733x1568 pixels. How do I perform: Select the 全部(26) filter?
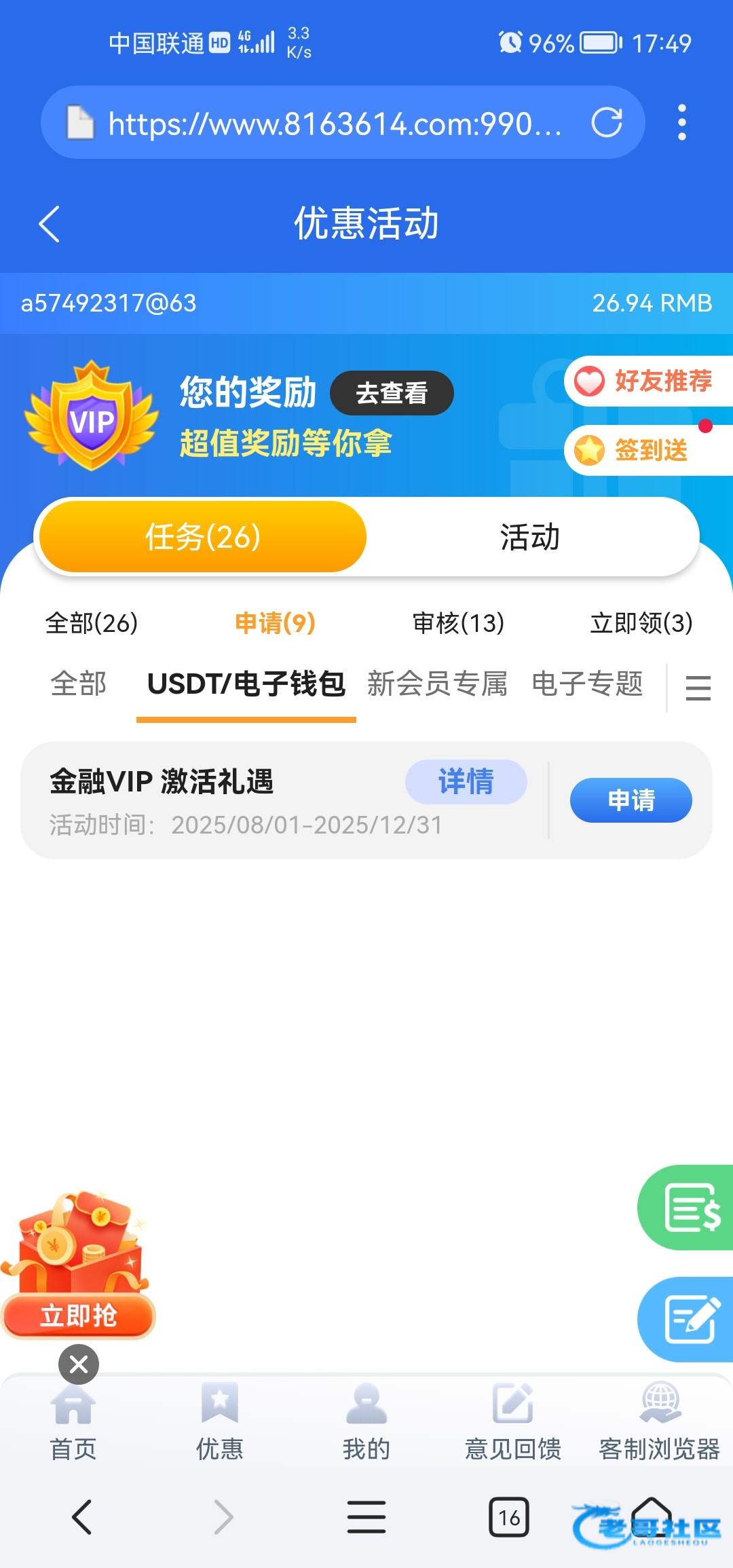pos(92,622)
